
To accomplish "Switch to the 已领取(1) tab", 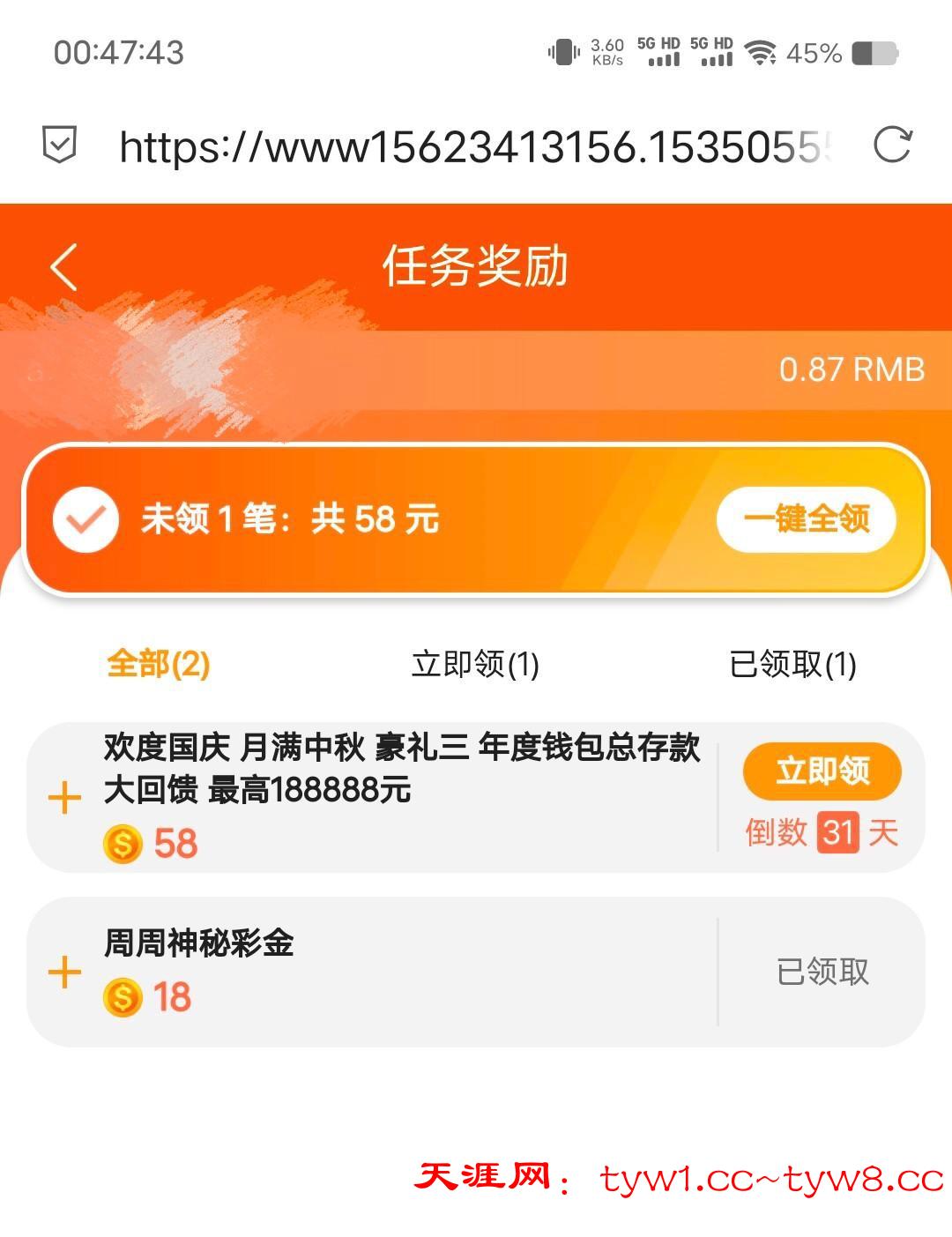I will click(792, 664).
